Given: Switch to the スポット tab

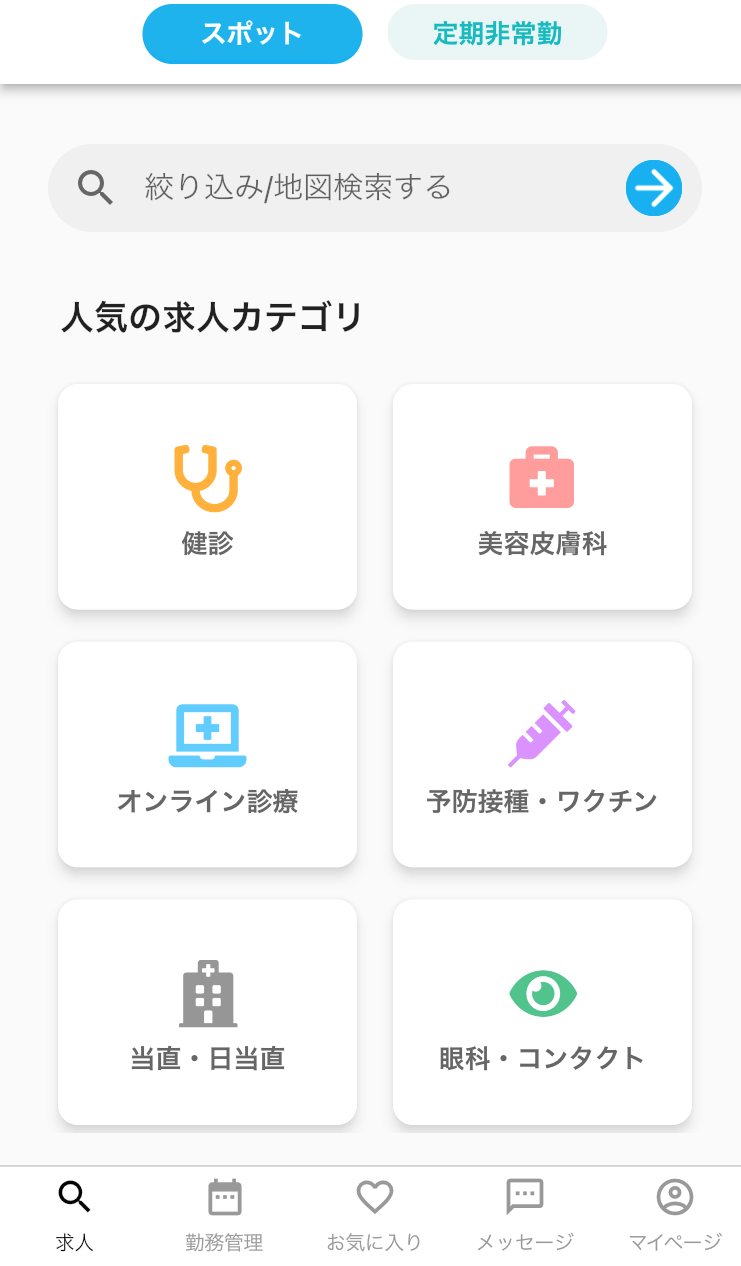Looking at the screenshot, I should tap(252, 34).
